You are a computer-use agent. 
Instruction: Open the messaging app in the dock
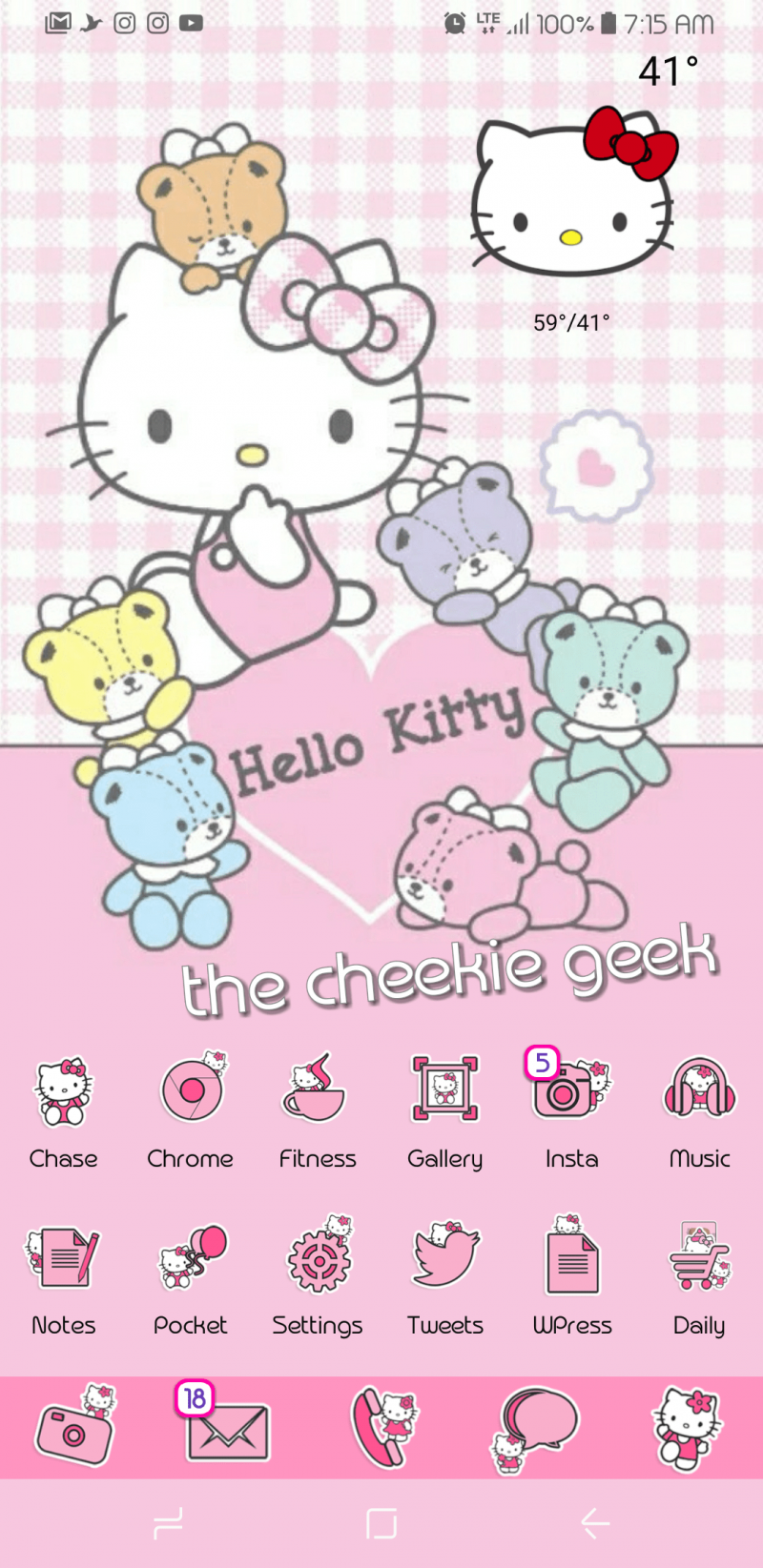[537, 1429]
